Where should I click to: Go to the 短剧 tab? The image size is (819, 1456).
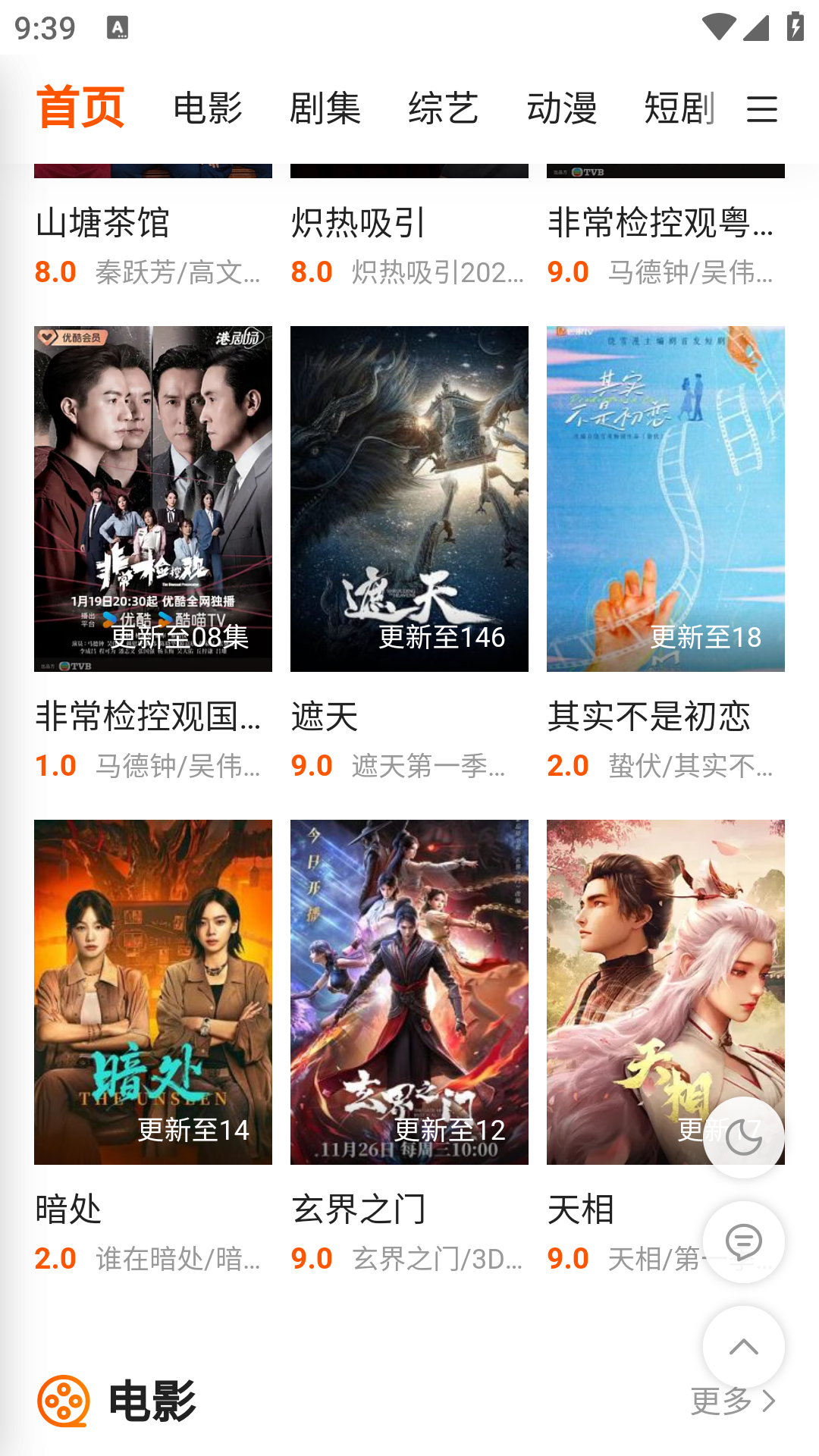point(678,108)
